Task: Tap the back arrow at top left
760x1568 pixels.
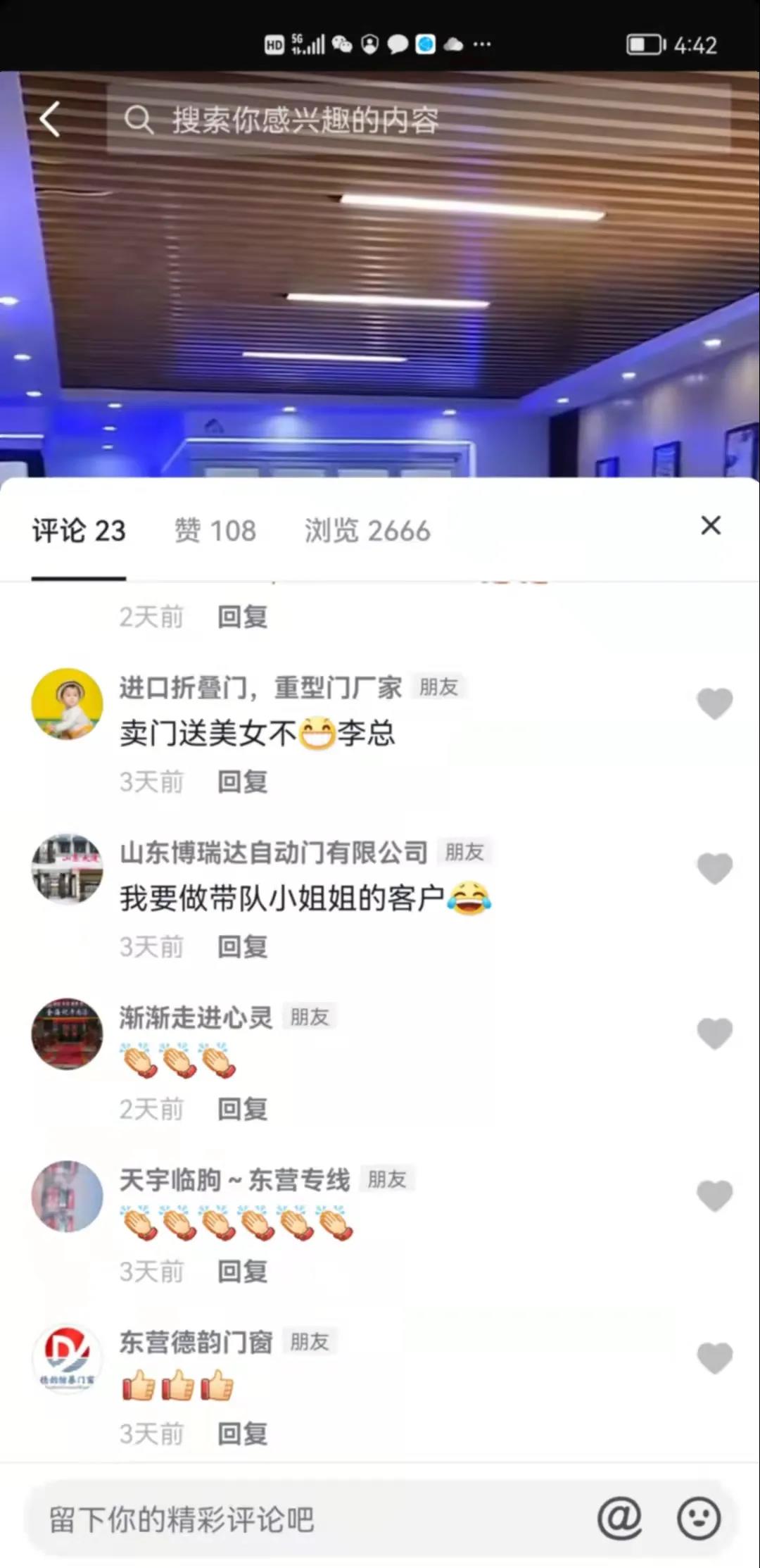Action: (49, 118)
